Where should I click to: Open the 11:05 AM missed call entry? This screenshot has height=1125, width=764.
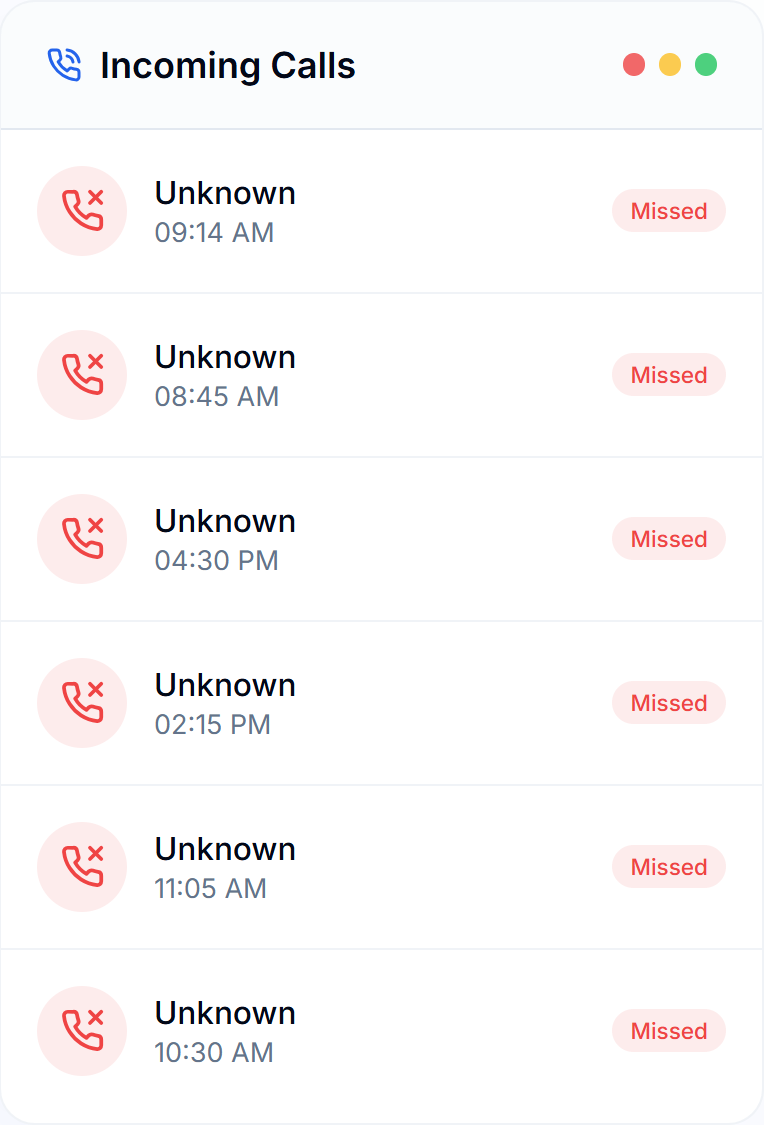click(x=380, y=867)
